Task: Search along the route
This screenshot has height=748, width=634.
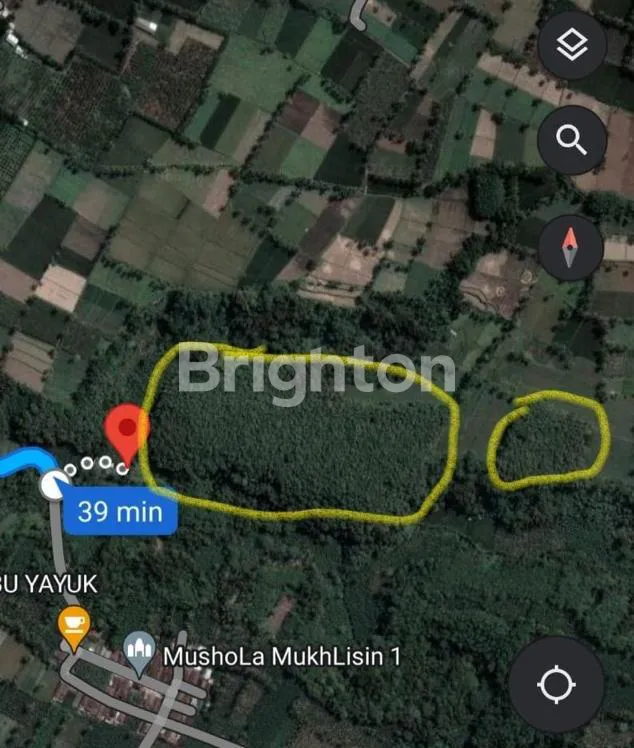Action: click(x=571, y=141)
